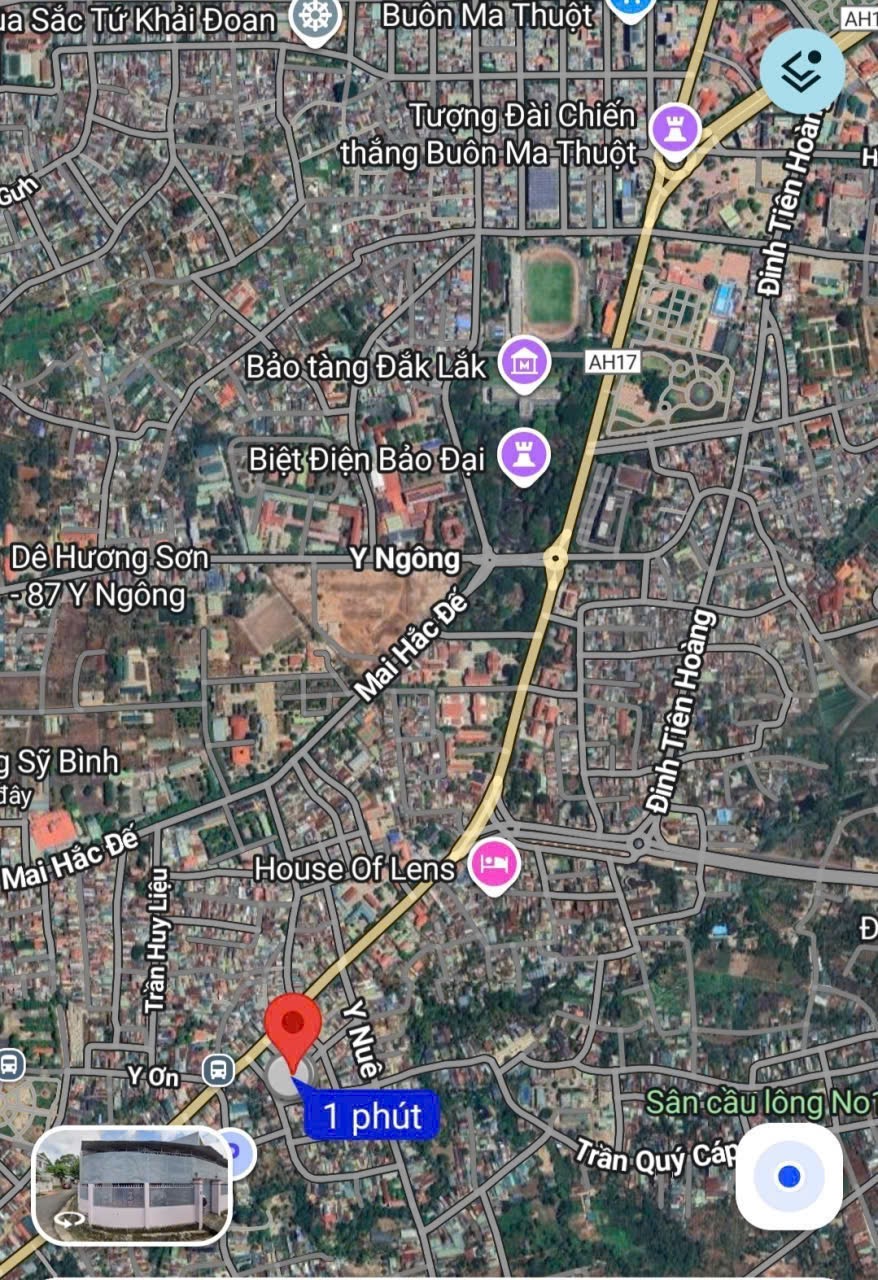Image resolution: width=878 pixels, height=1280 pixels.
Task: Open the 1 phút route label
Action: pos(371,1115)
